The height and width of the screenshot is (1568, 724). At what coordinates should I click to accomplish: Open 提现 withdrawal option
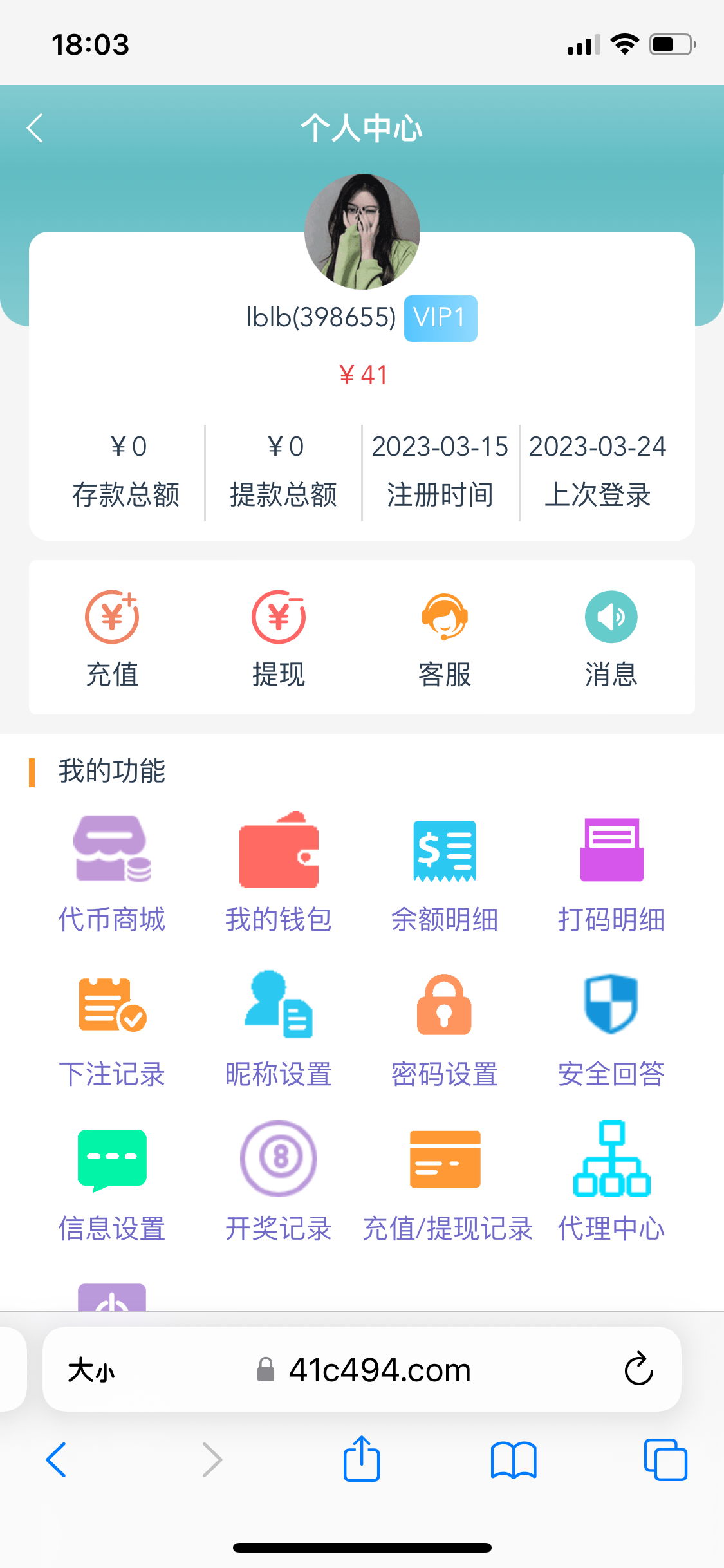278,637
